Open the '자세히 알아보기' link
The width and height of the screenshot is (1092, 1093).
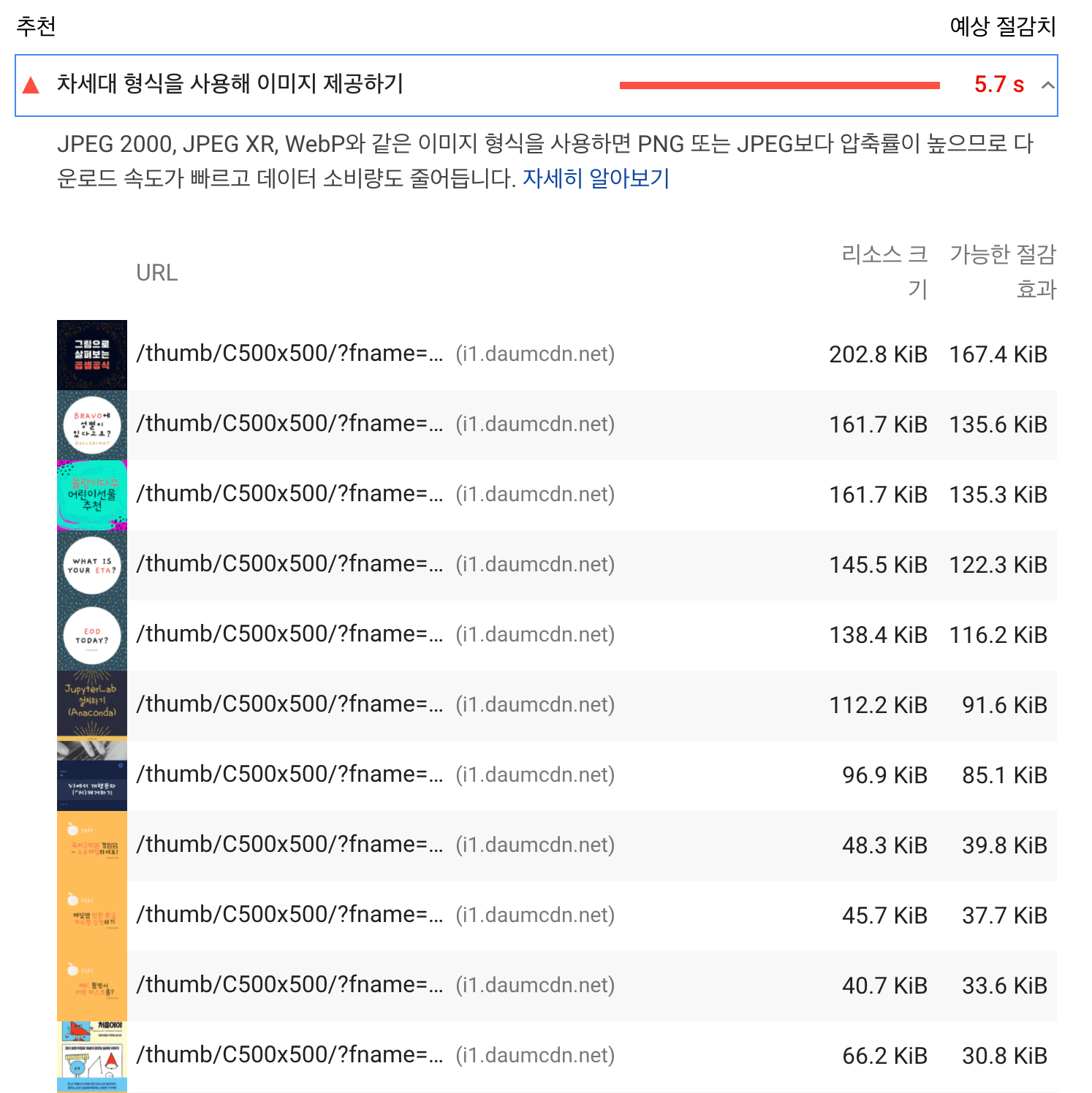coord(596,179)
